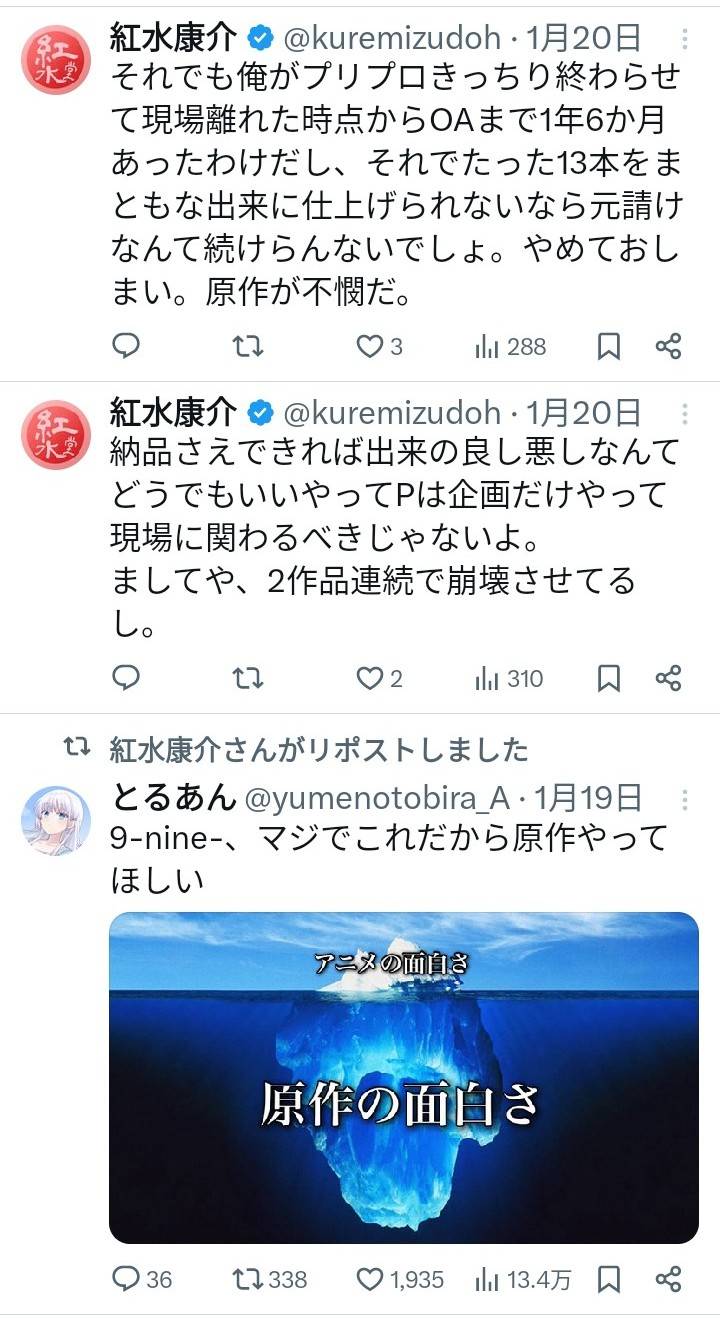Open とるあん's profile avatar
Screen dimensions: 720x1318
point(56,820)
